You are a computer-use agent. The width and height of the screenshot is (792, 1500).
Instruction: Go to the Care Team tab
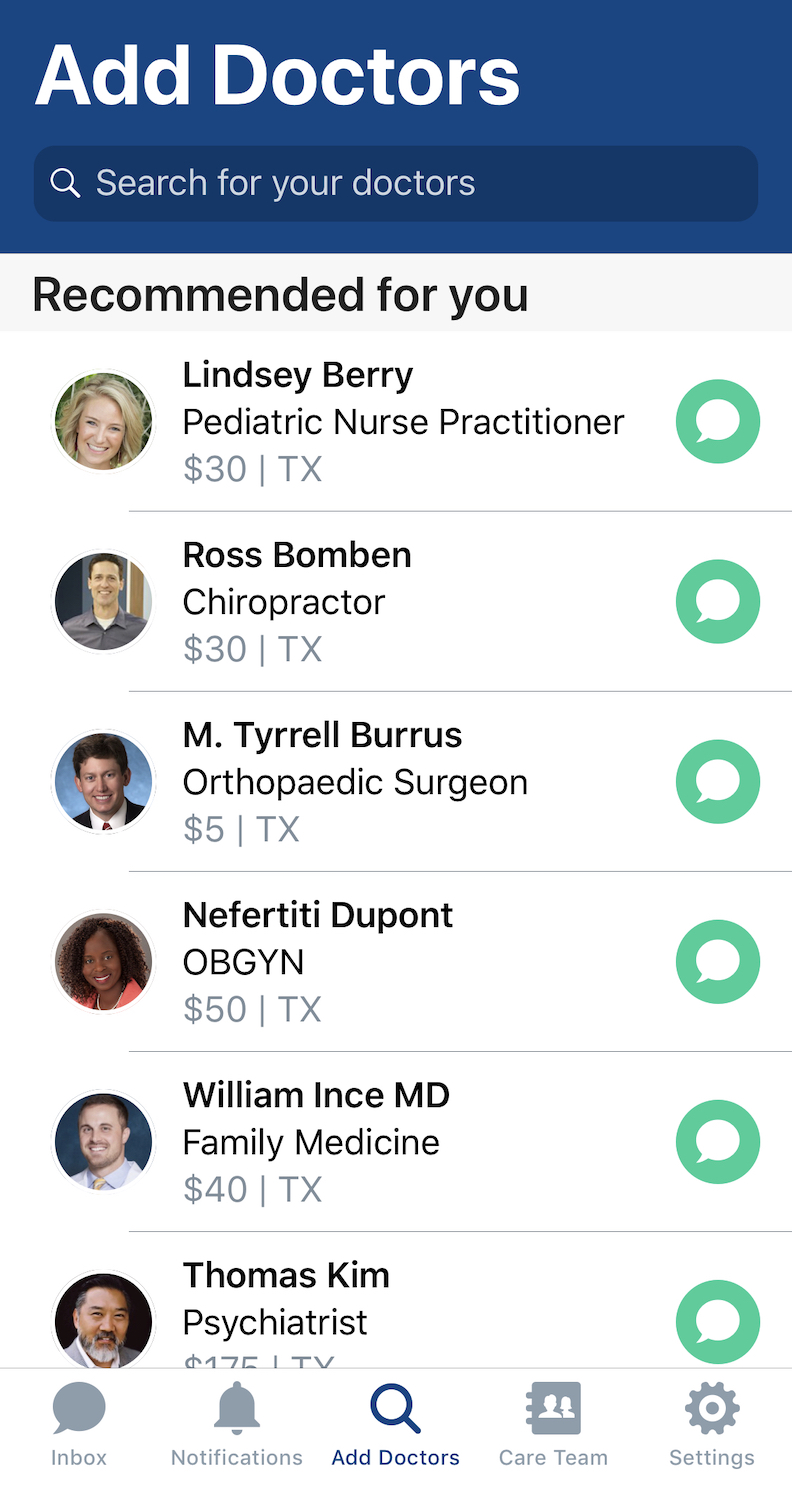pos(553,1425)
